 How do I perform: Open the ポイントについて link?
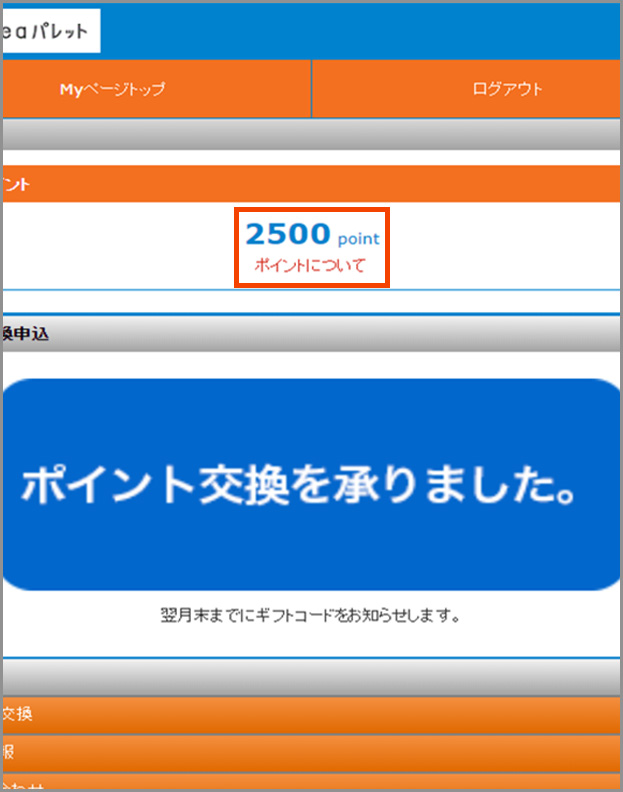[310, 266]
